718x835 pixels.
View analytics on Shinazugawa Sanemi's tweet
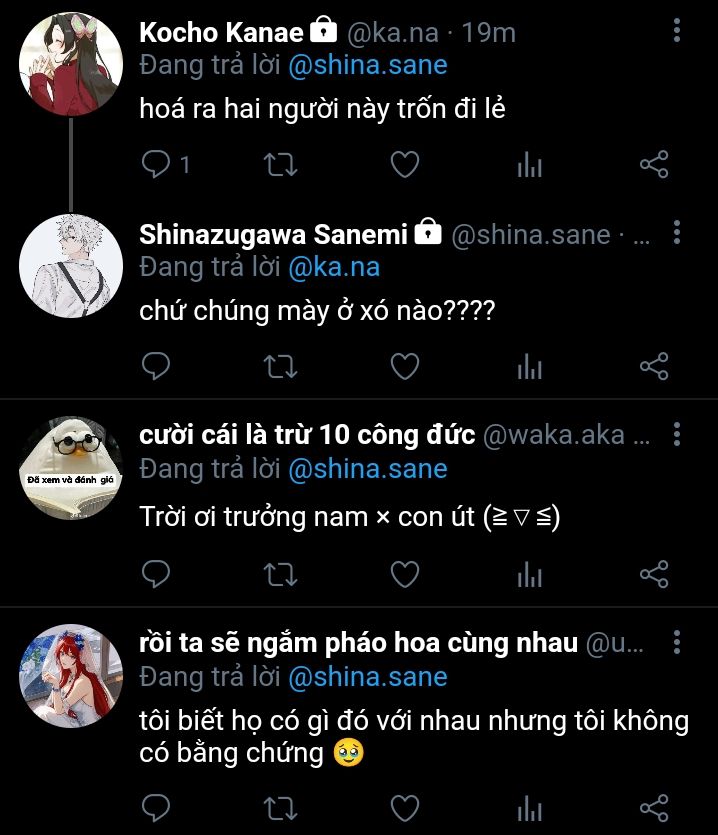coord(529,367)
